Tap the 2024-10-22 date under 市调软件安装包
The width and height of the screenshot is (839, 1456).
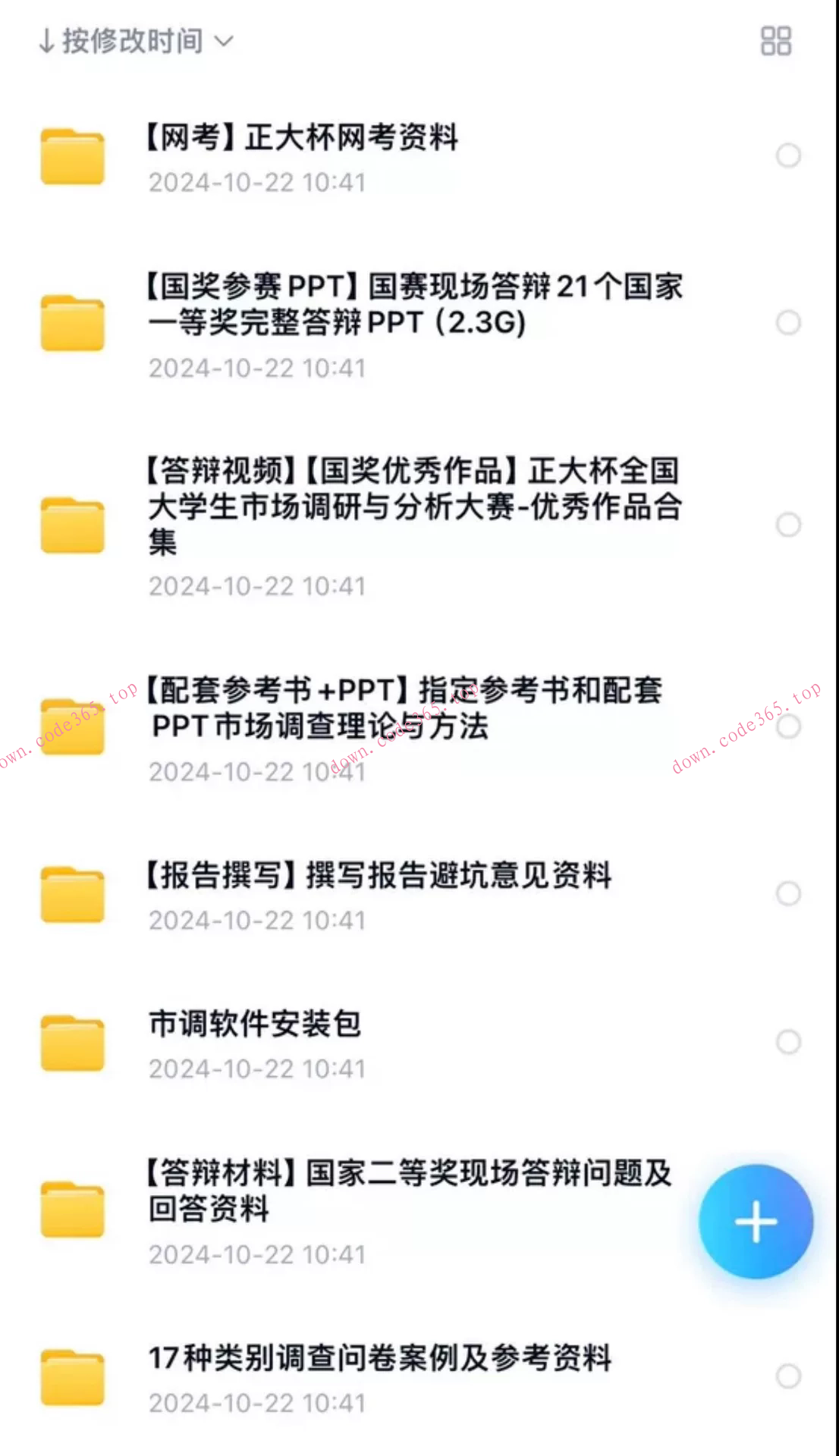(257, 1069)
